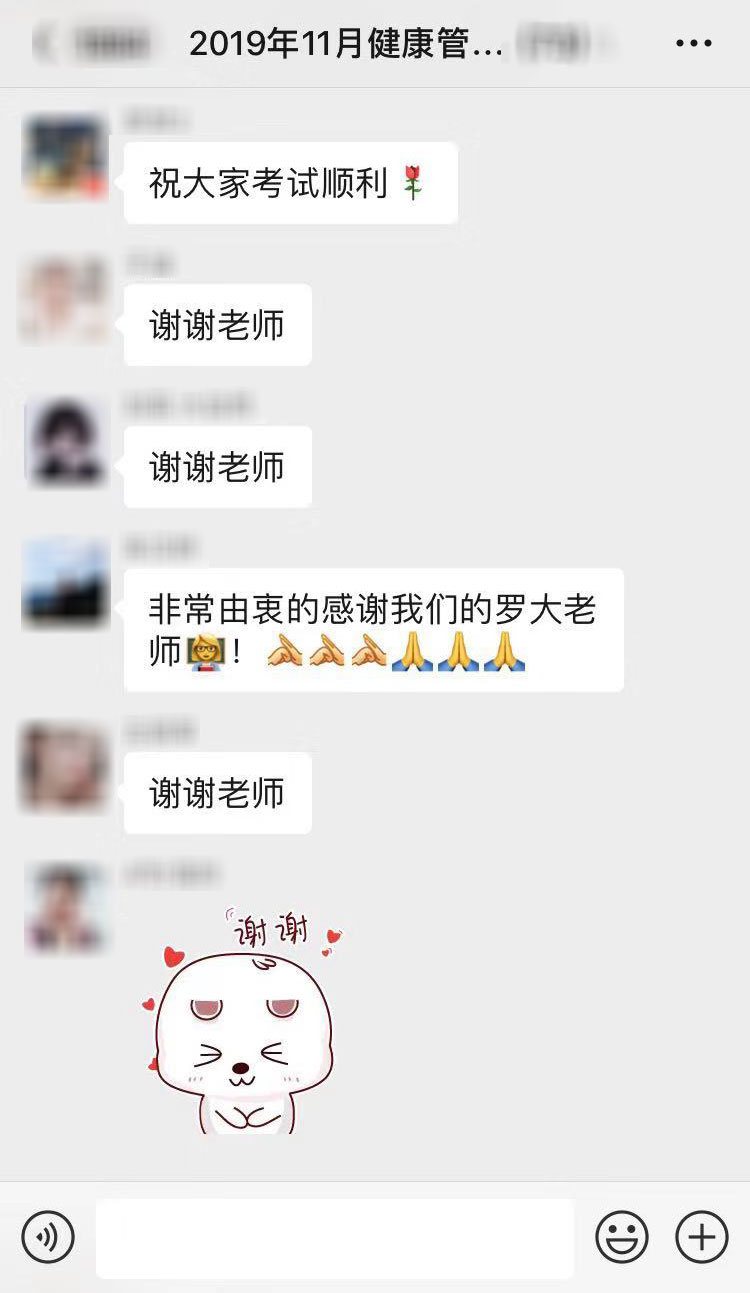Open the group chat overflow menu
Image resolution: width=750 pixels, height=1293 pixels.
(693, 44)
